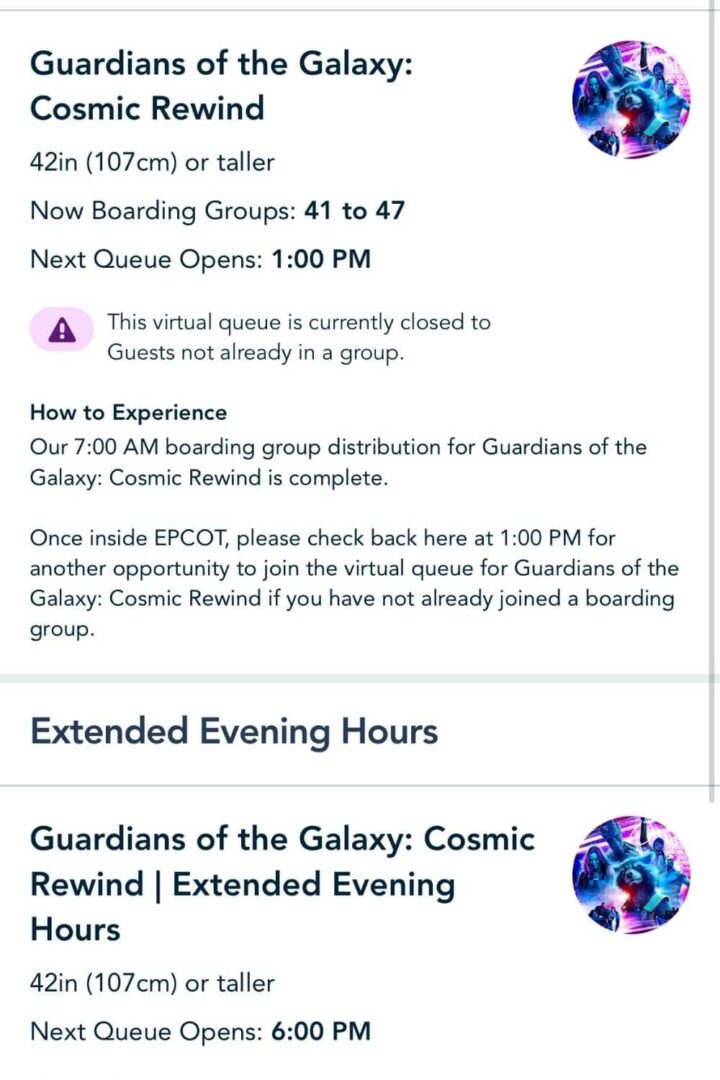Click the How to Experience heading

(128, 412)
